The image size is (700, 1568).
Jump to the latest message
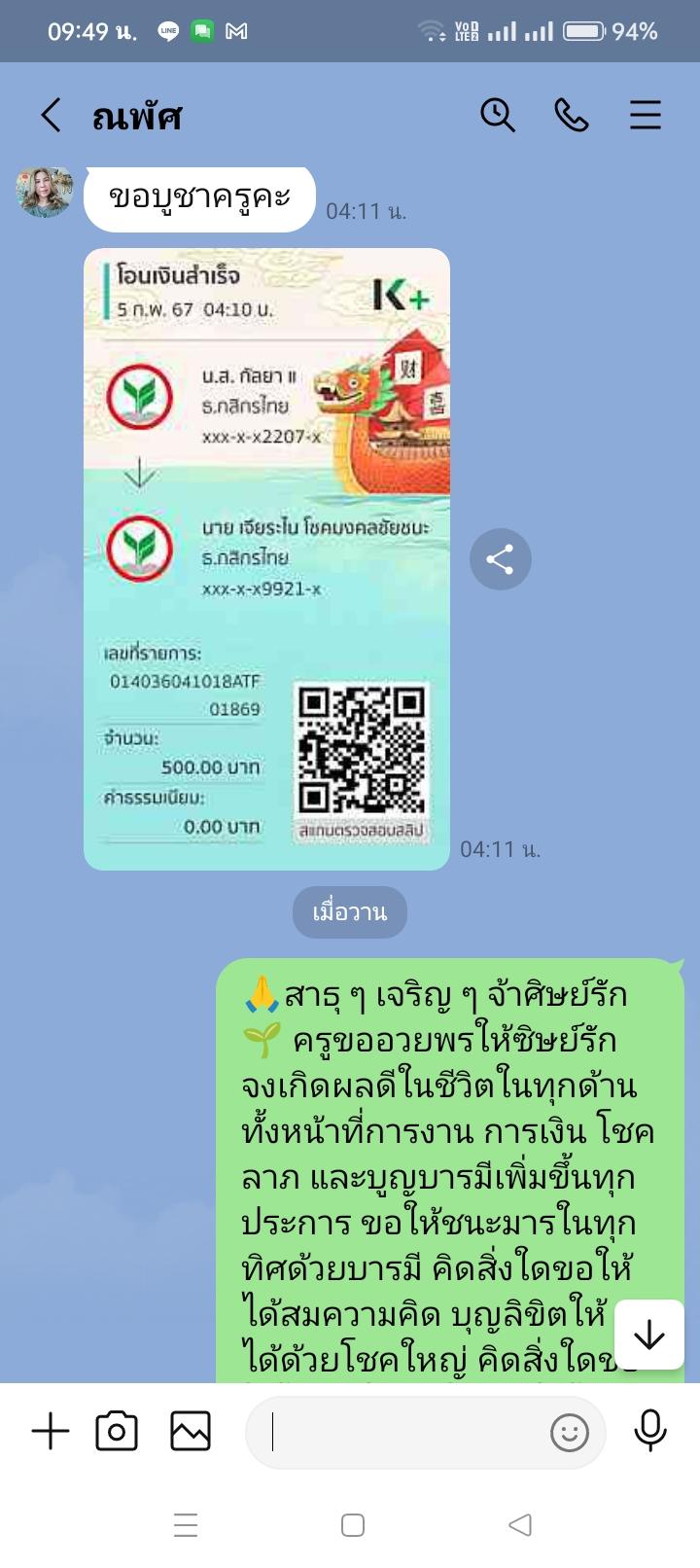point(648,1335)
